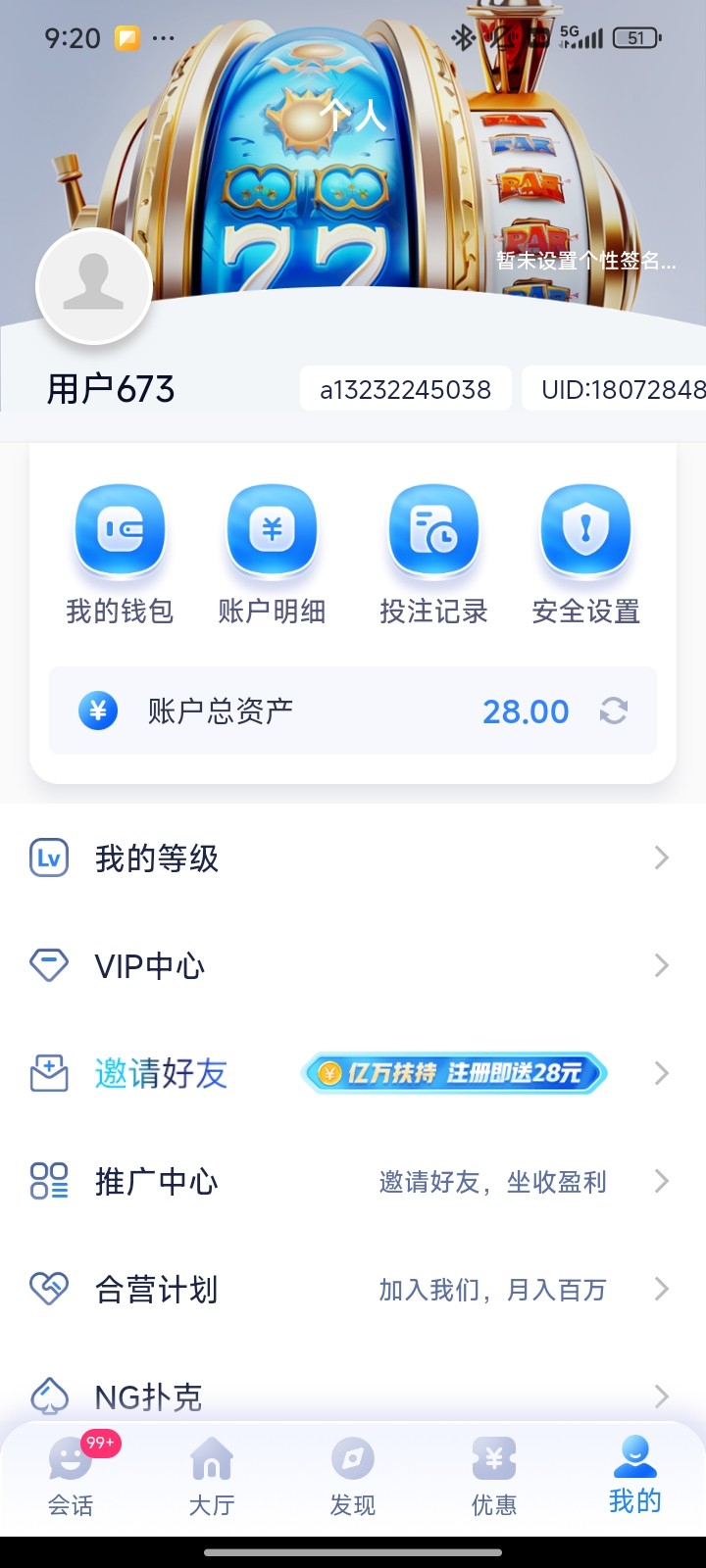Refresh the 账户总资产 balance
This screenshot has height=1568, width=706.
pyautogui.click(x=614, y=710)
